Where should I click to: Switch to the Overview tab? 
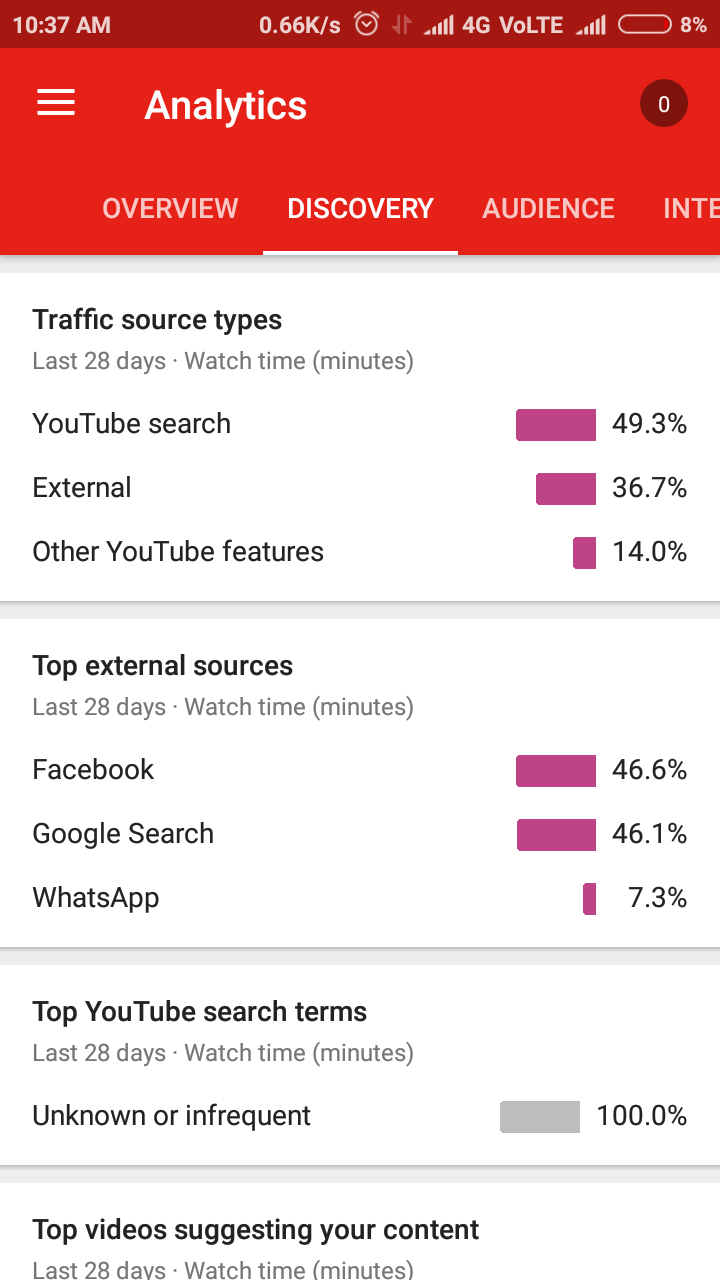point(170,208)
